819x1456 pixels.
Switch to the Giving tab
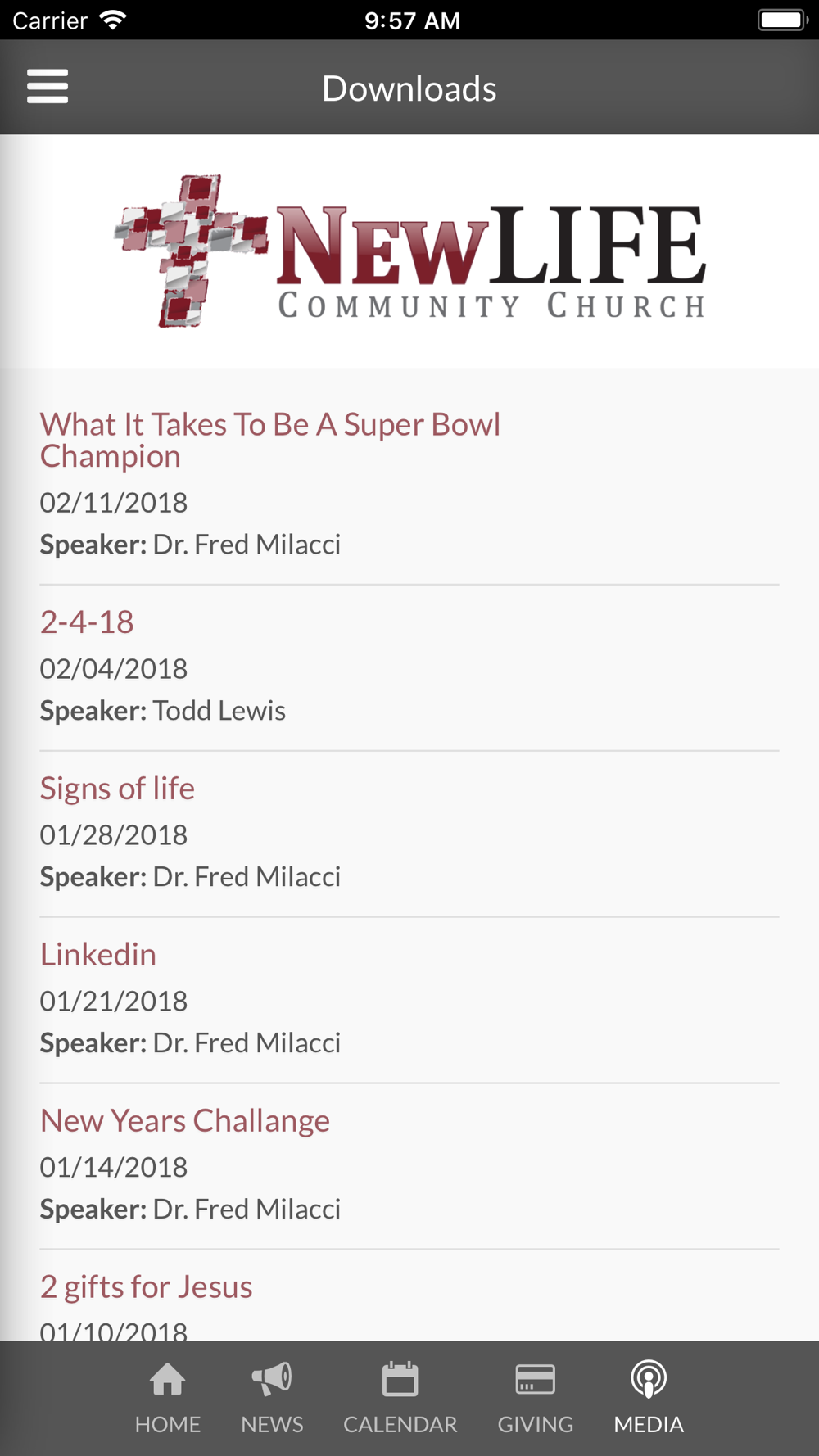click(536, 1399)
